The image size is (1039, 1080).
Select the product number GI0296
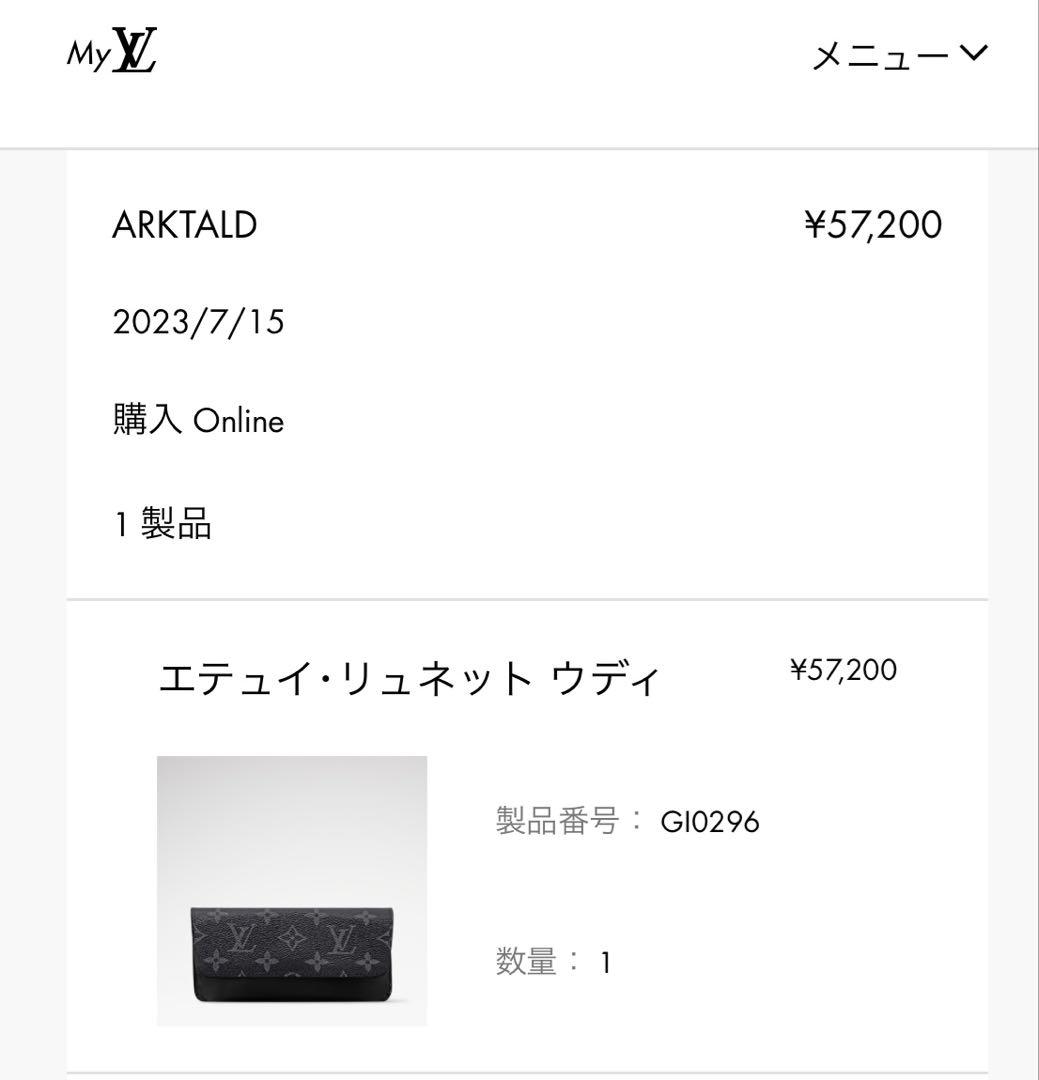711,822
